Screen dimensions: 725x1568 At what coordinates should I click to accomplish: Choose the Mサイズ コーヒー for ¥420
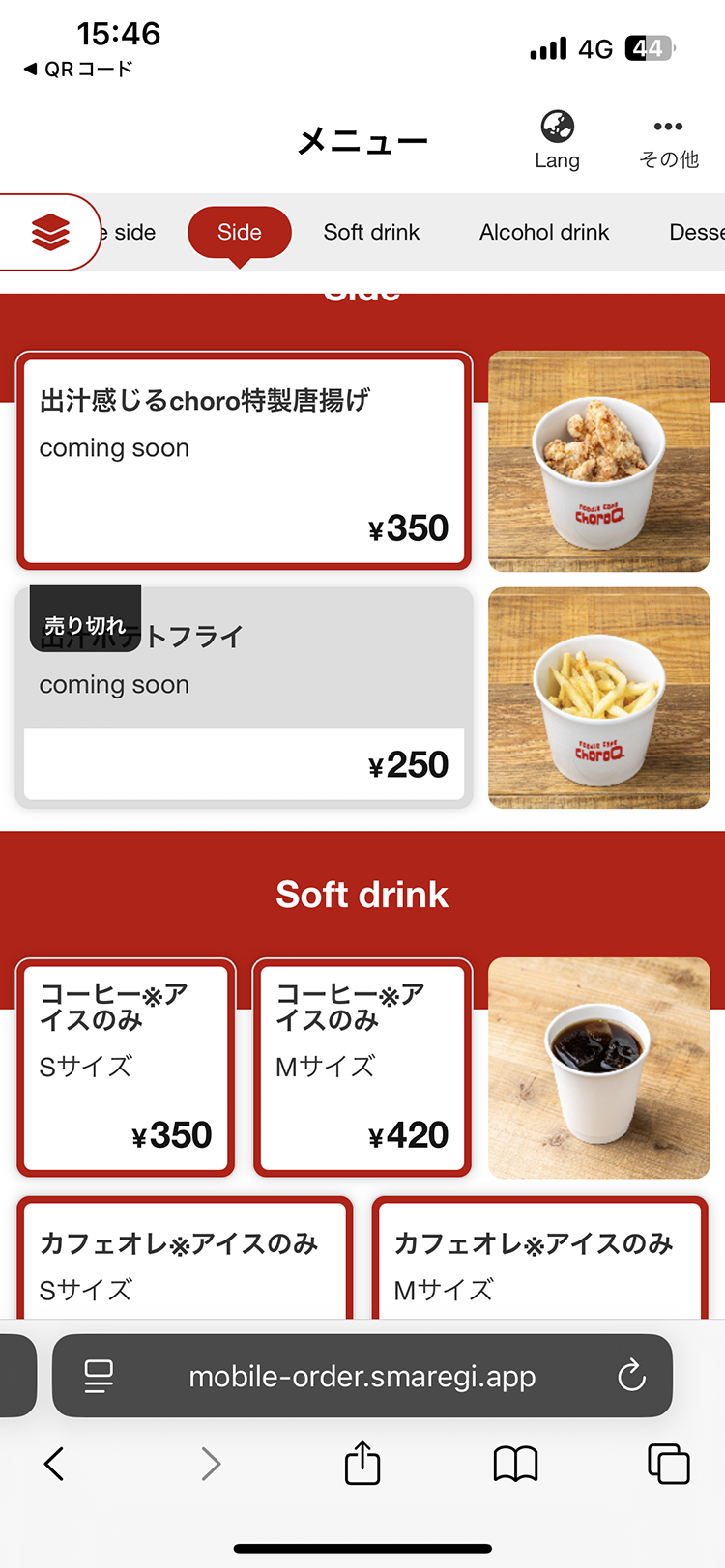coord(362,1068)
